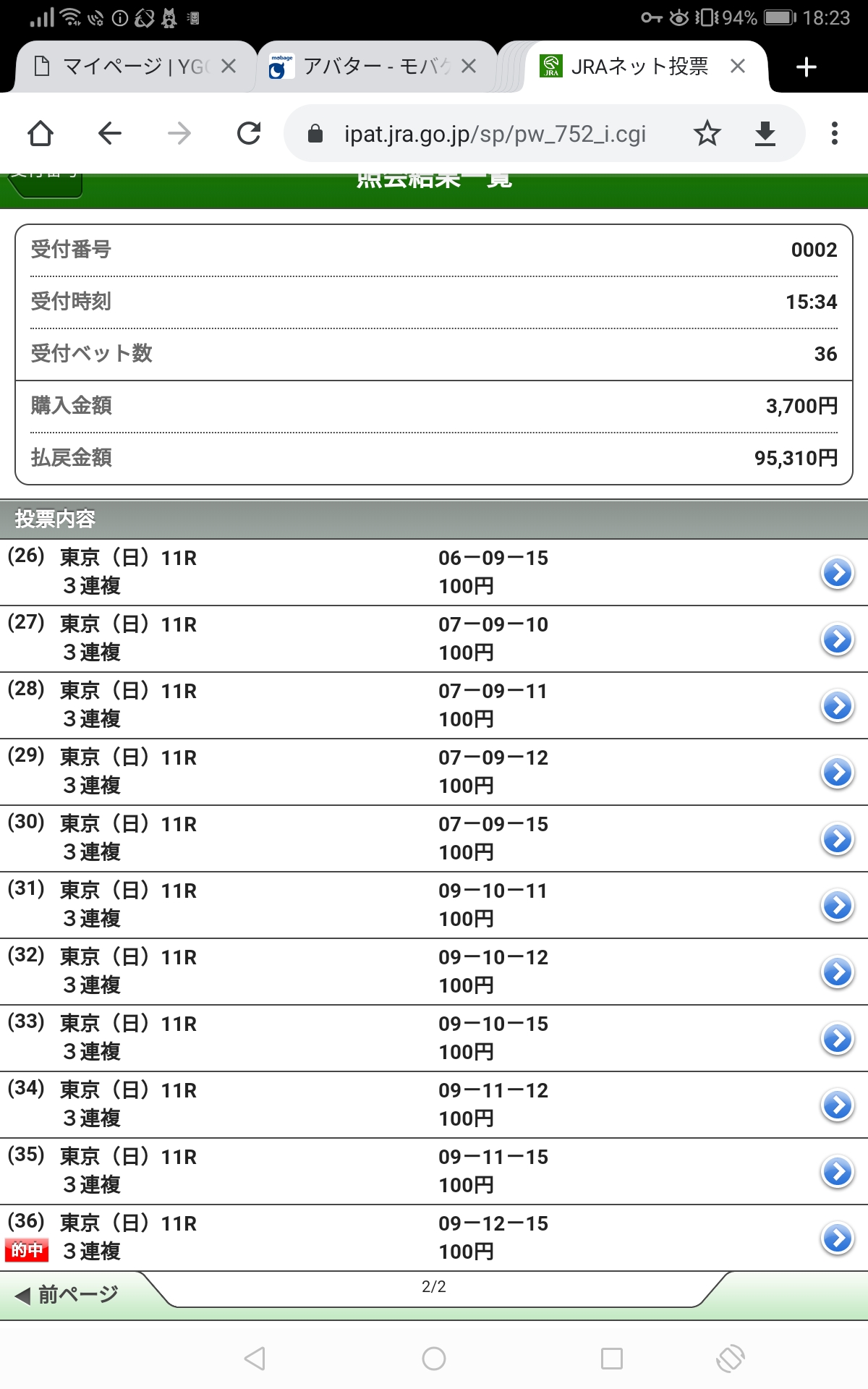The width and height of the screenshot is (868, 1389).
Task: Open bet (26) details 06-09-15
Action: pos(837,572)
